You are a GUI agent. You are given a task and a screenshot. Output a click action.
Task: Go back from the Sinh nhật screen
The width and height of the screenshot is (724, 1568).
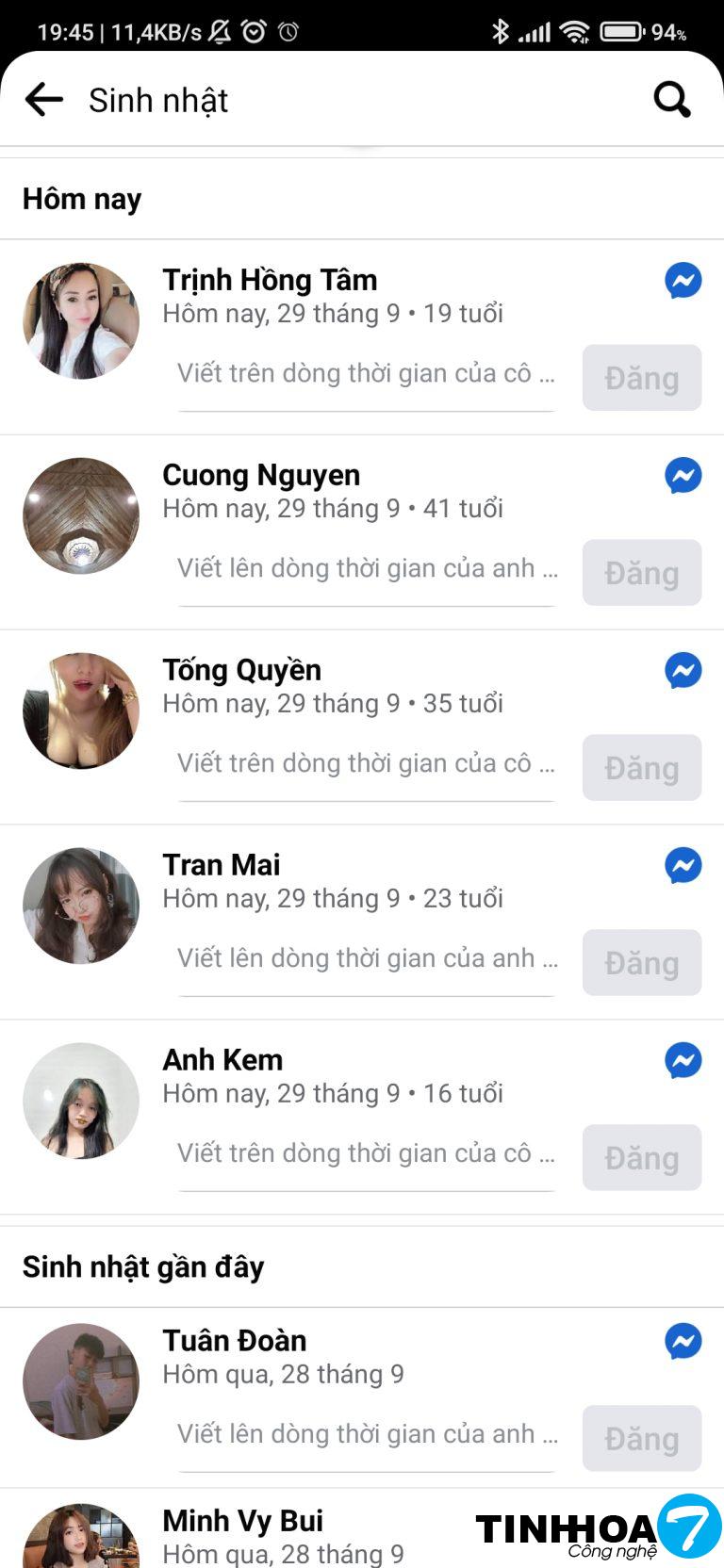(43, 99)
